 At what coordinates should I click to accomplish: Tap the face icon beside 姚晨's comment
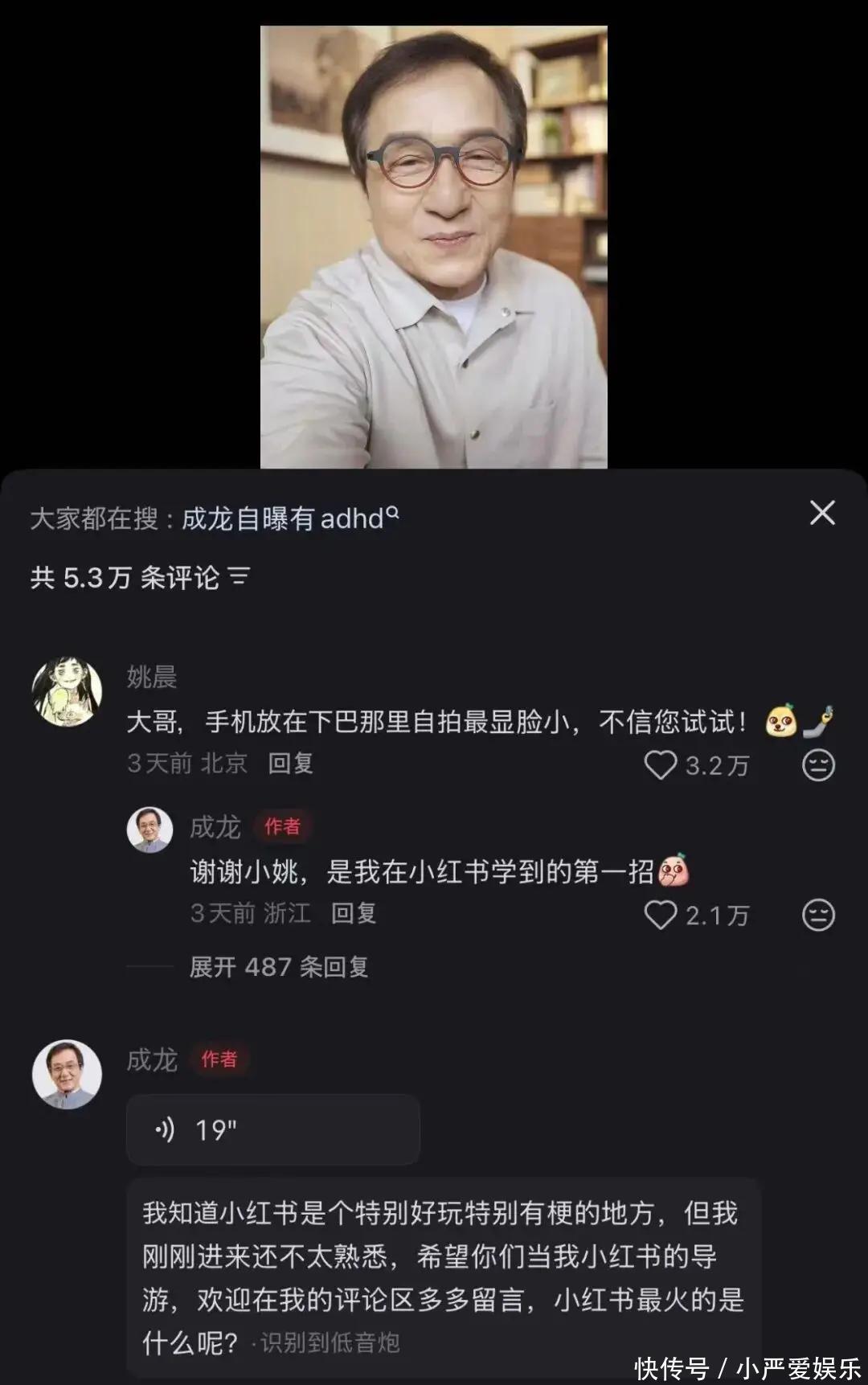(x=818, y=765)
